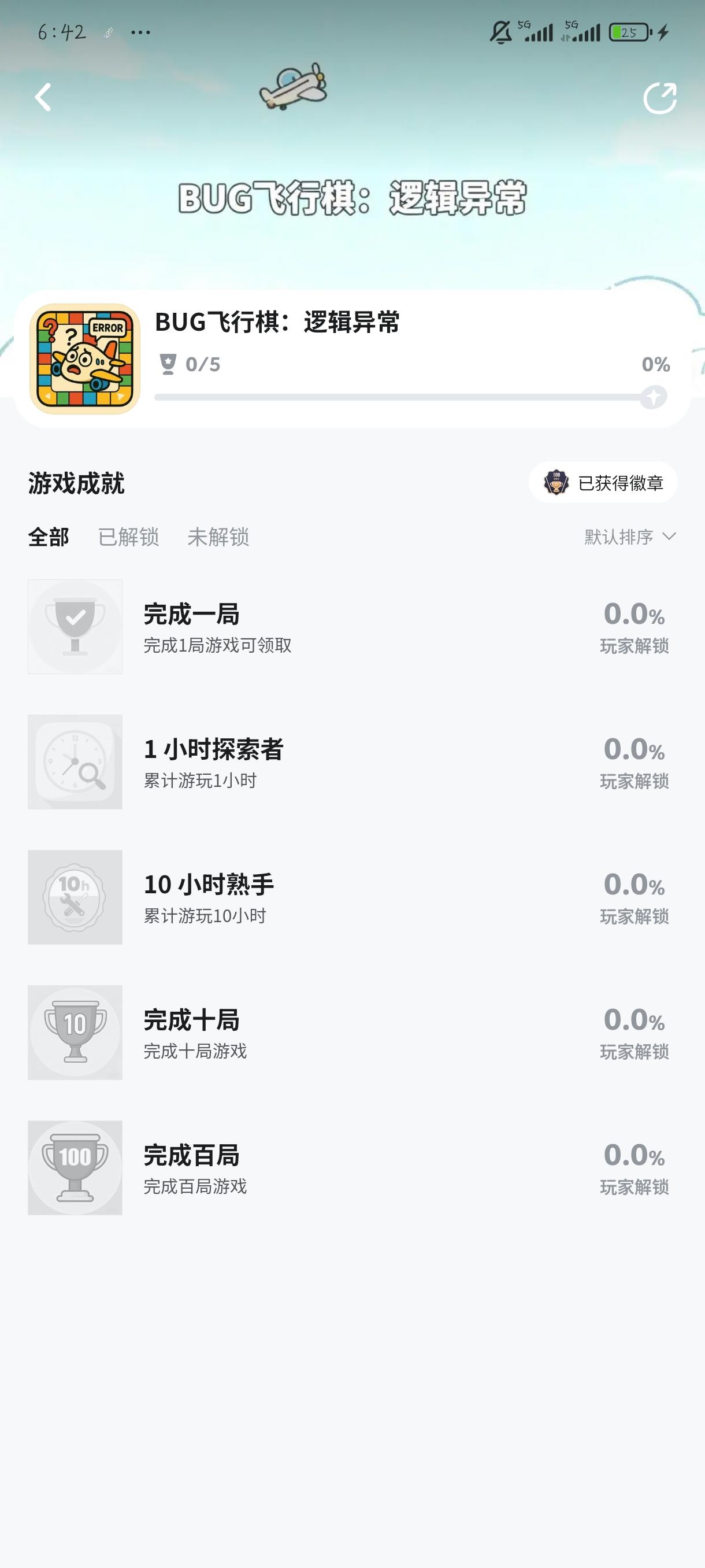This screenshot has width=705, height=1568.
Task: Switch to the 未解锁 tab
Action: point(218,537)
